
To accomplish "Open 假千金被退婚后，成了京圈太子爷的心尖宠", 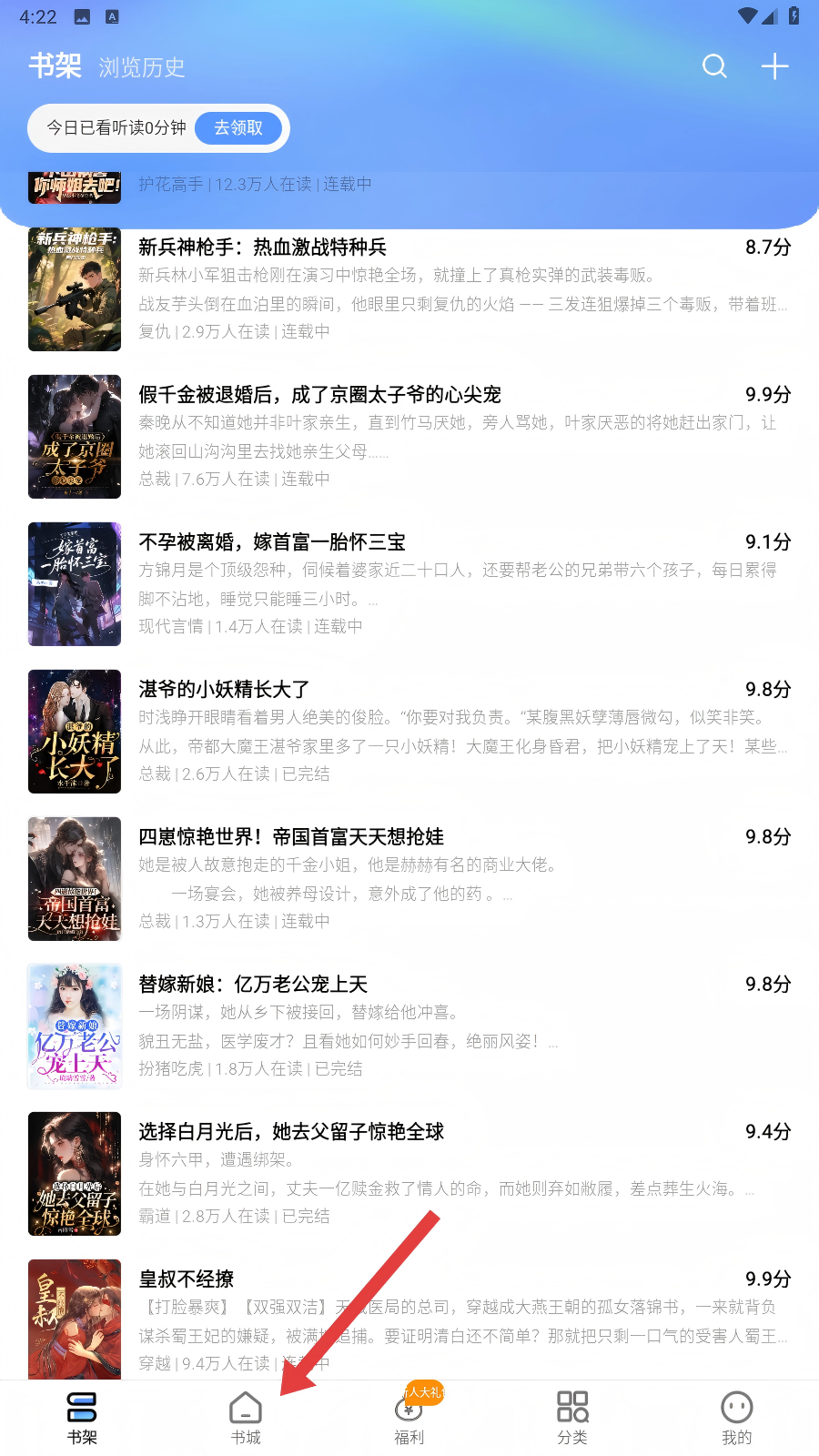I will (x=319, y=395).
